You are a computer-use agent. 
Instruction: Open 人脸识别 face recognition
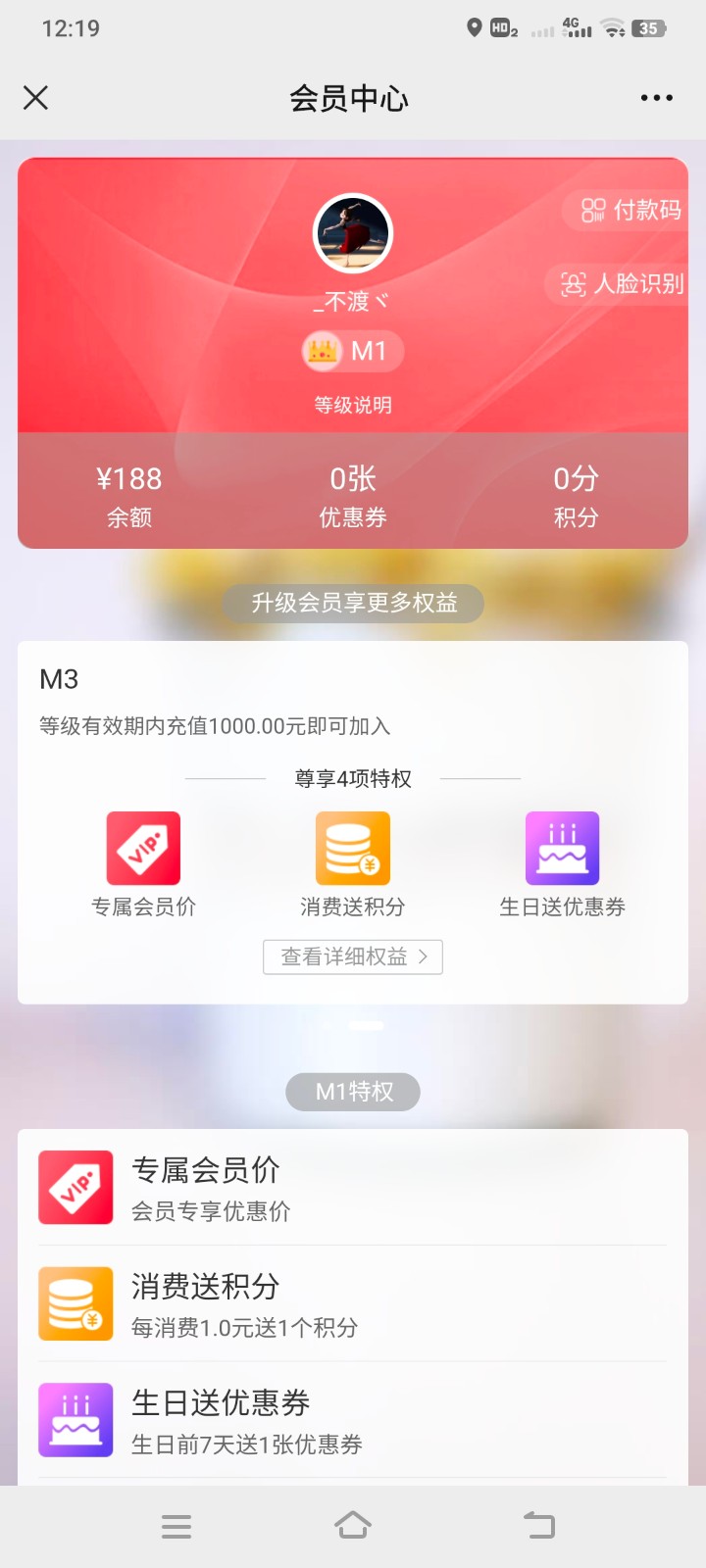pos(622,284)
